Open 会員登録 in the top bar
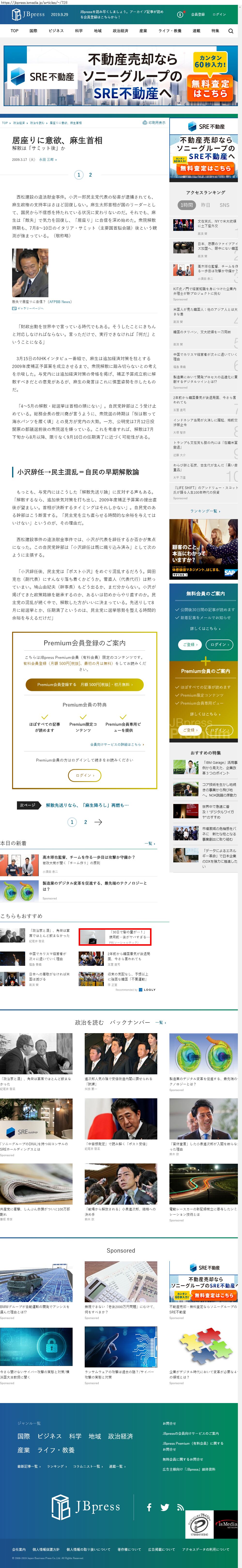Screen dimensions: 242x1568 198,14
